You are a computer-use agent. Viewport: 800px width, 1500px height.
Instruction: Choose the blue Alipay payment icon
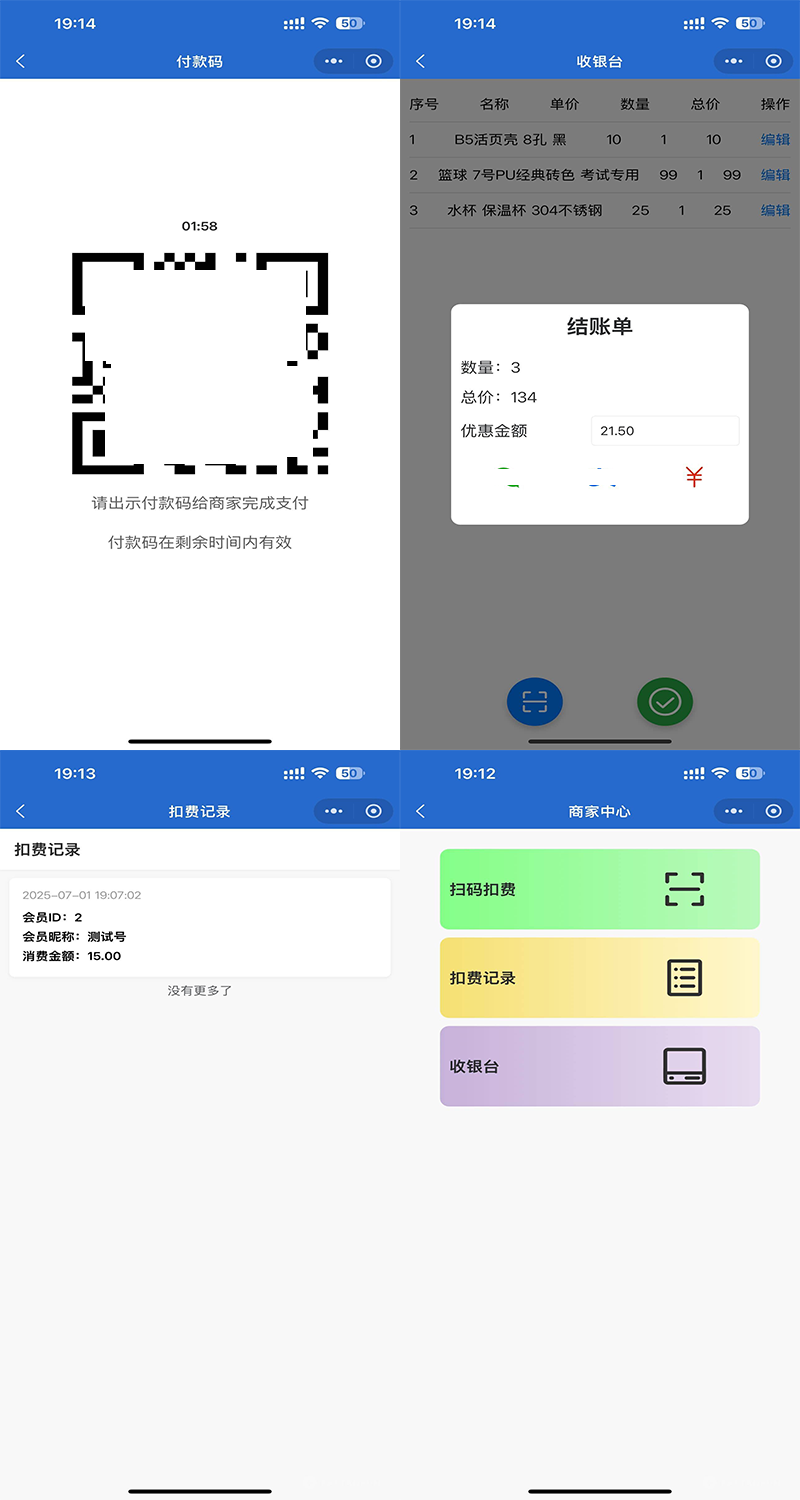(x=600, y=477)
